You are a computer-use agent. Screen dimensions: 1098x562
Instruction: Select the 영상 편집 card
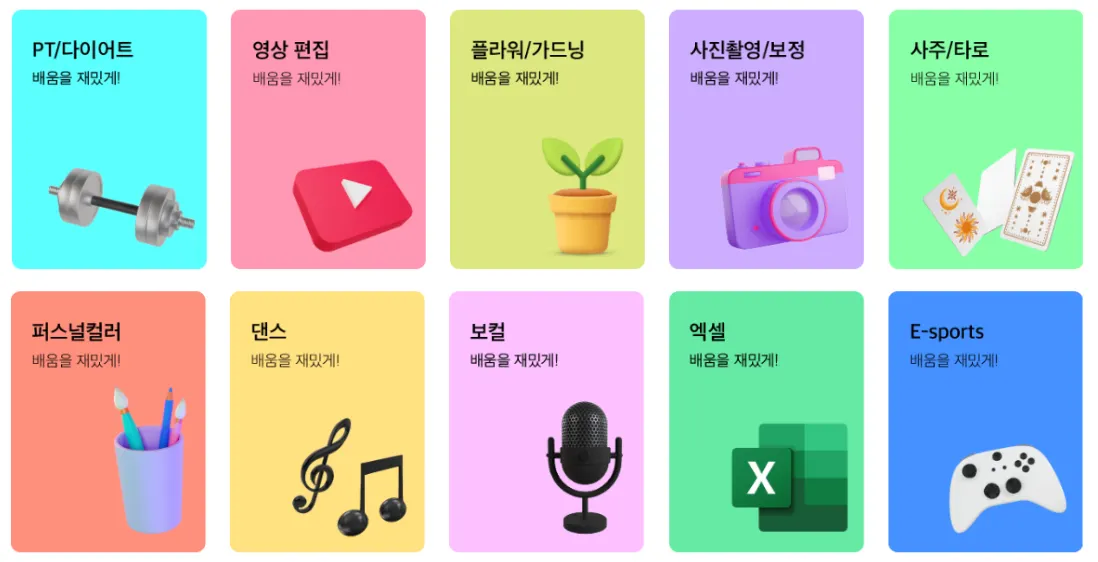pyautogui.click(x=328, y=140)
